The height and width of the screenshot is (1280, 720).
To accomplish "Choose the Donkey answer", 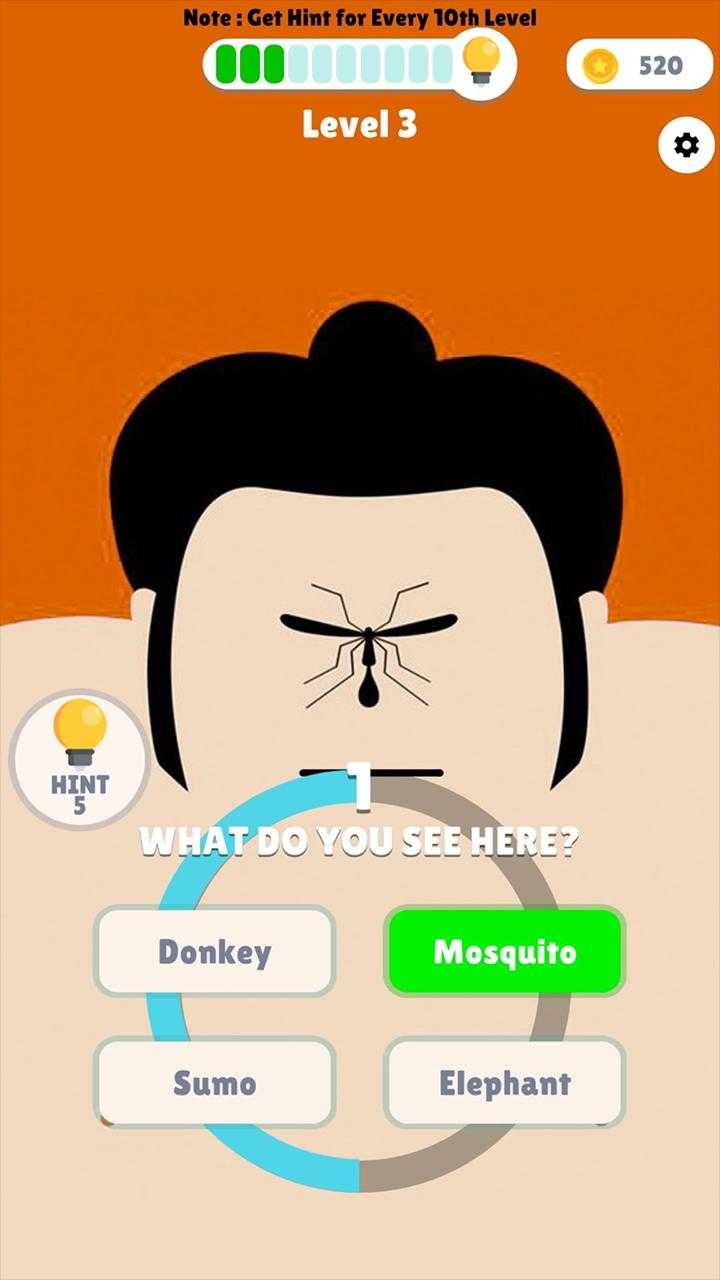I will (x=214, y=951).
